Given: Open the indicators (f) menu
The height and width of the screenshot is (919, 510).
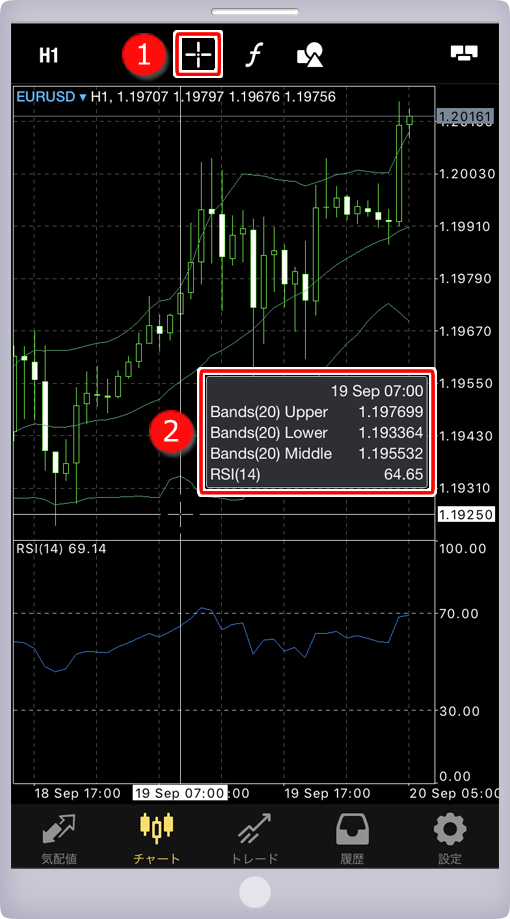Looking at the screenshot, I should tap(253, 55).
